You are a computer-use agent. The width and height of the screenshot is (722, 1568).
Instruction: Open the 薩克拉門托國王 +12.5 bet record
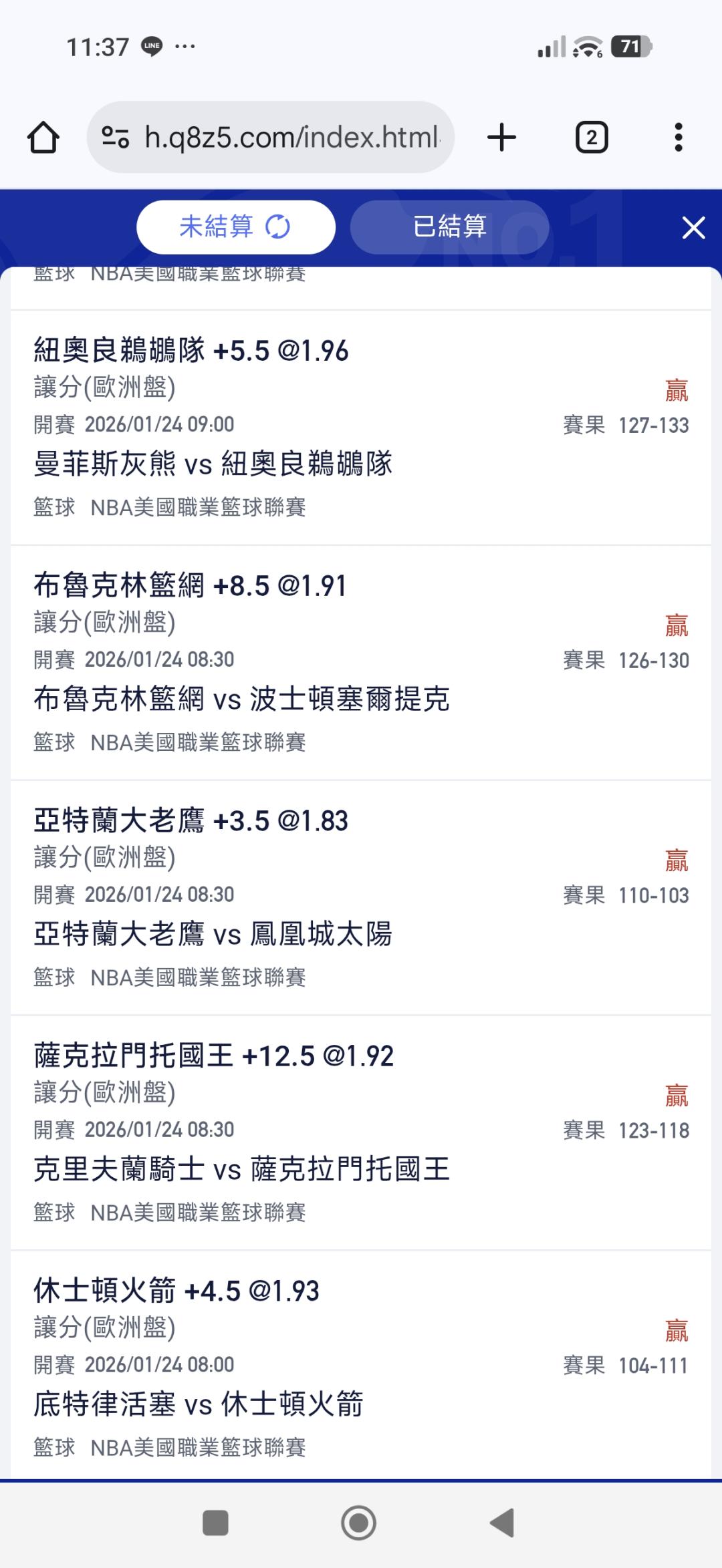tap(361, 1133)
